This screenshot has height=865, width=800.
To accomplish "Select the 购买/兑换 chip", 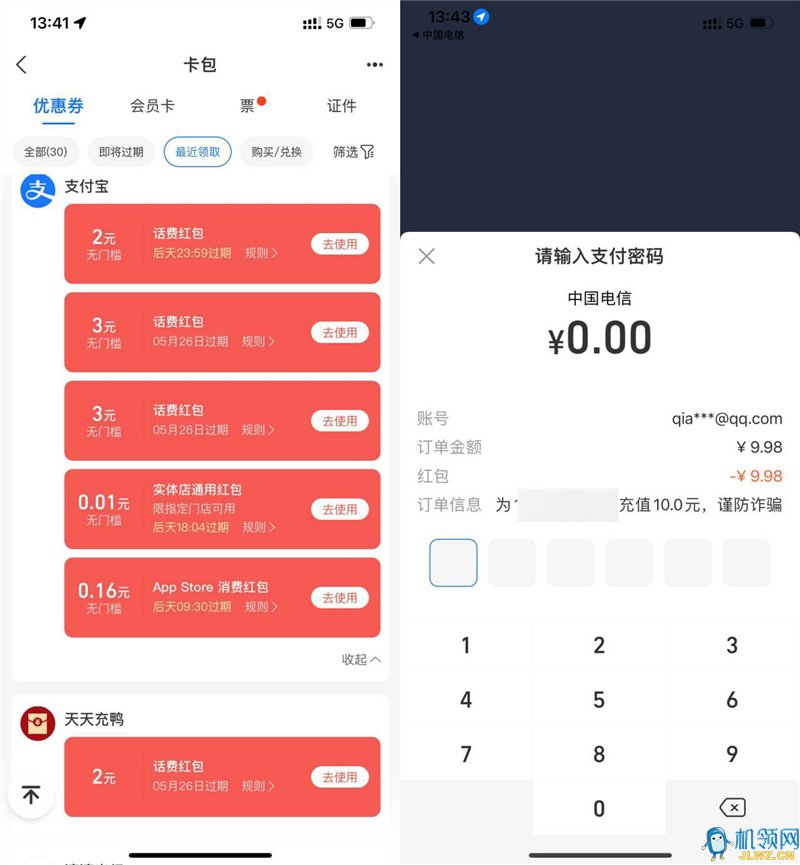I will (276, 152).
